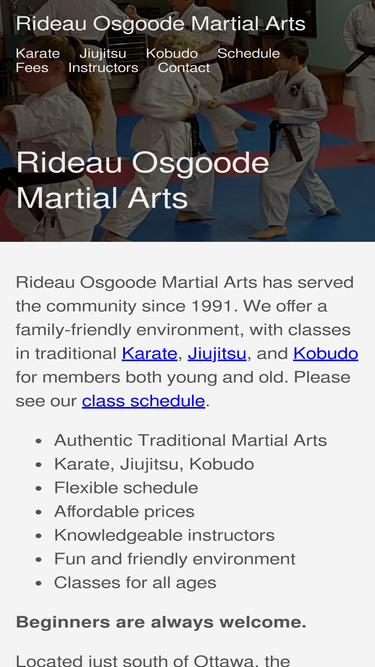The height and width of the screenshot is (667, 375).
Task: Open the Instructors page
Action: point(103,68)
